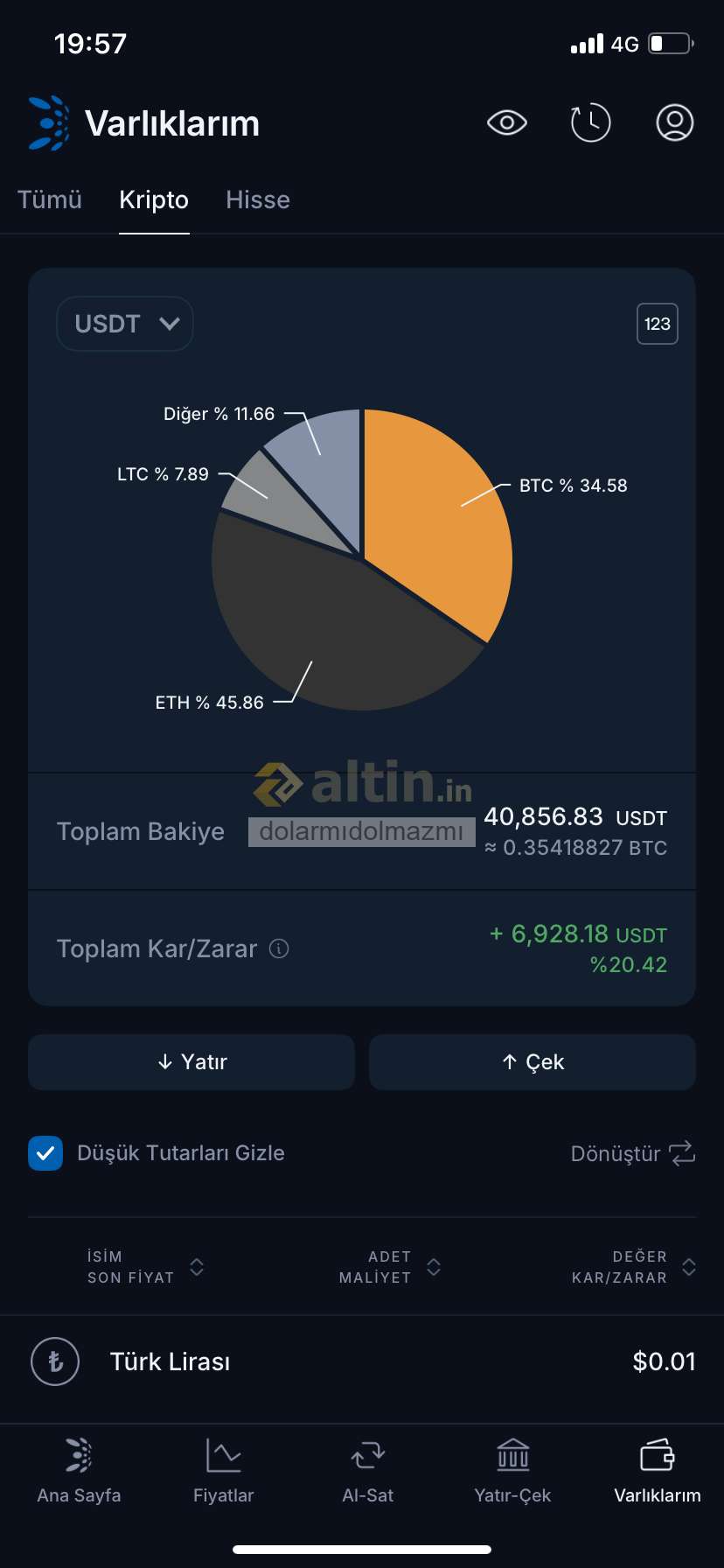Open the USDT currency dropdown
This screenshot has width=724, height=1568.
[x=125, y=324]
